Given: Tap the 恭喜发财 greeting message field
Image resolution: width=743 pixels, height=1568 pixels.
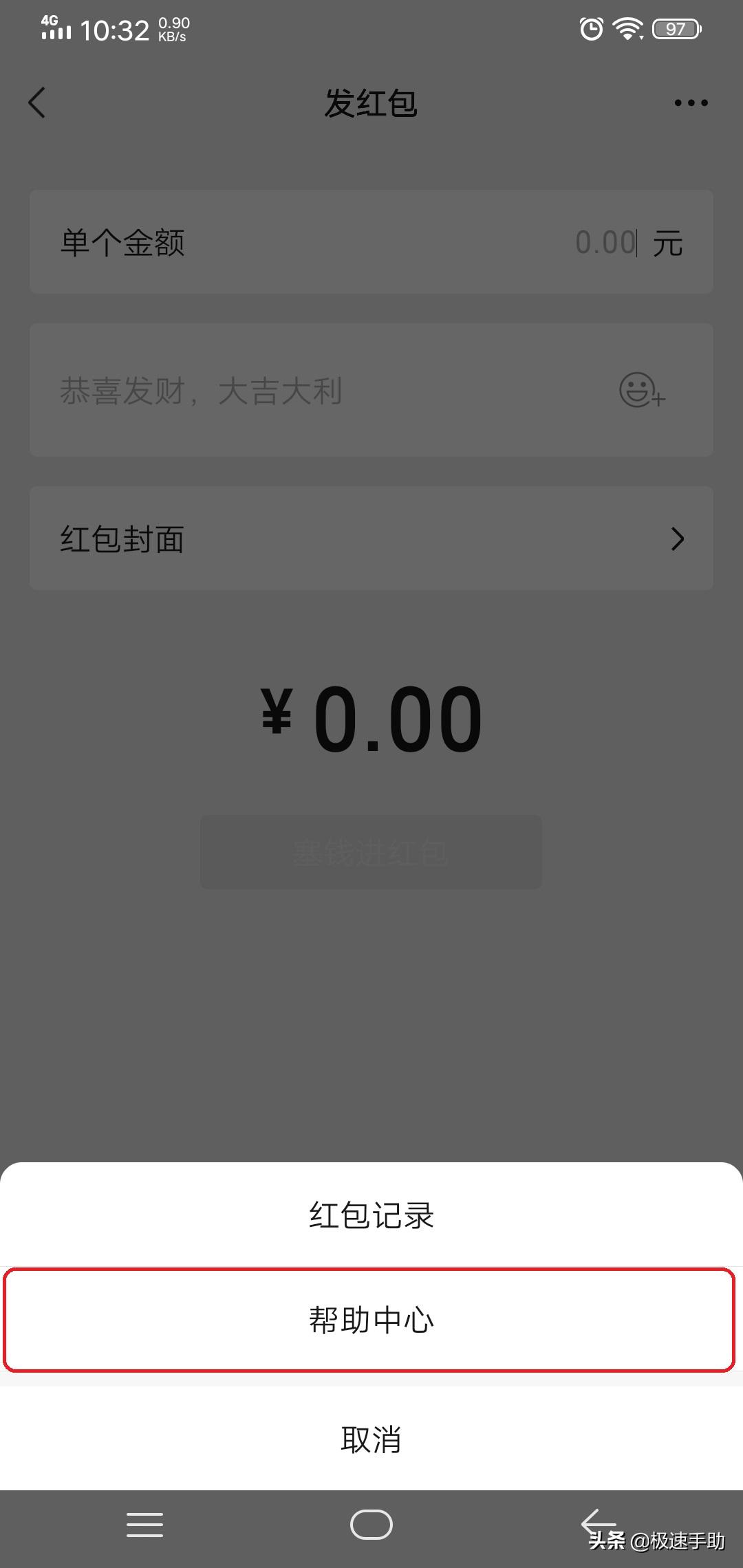Looking at the screenshot, I should (x=275, y=391).
